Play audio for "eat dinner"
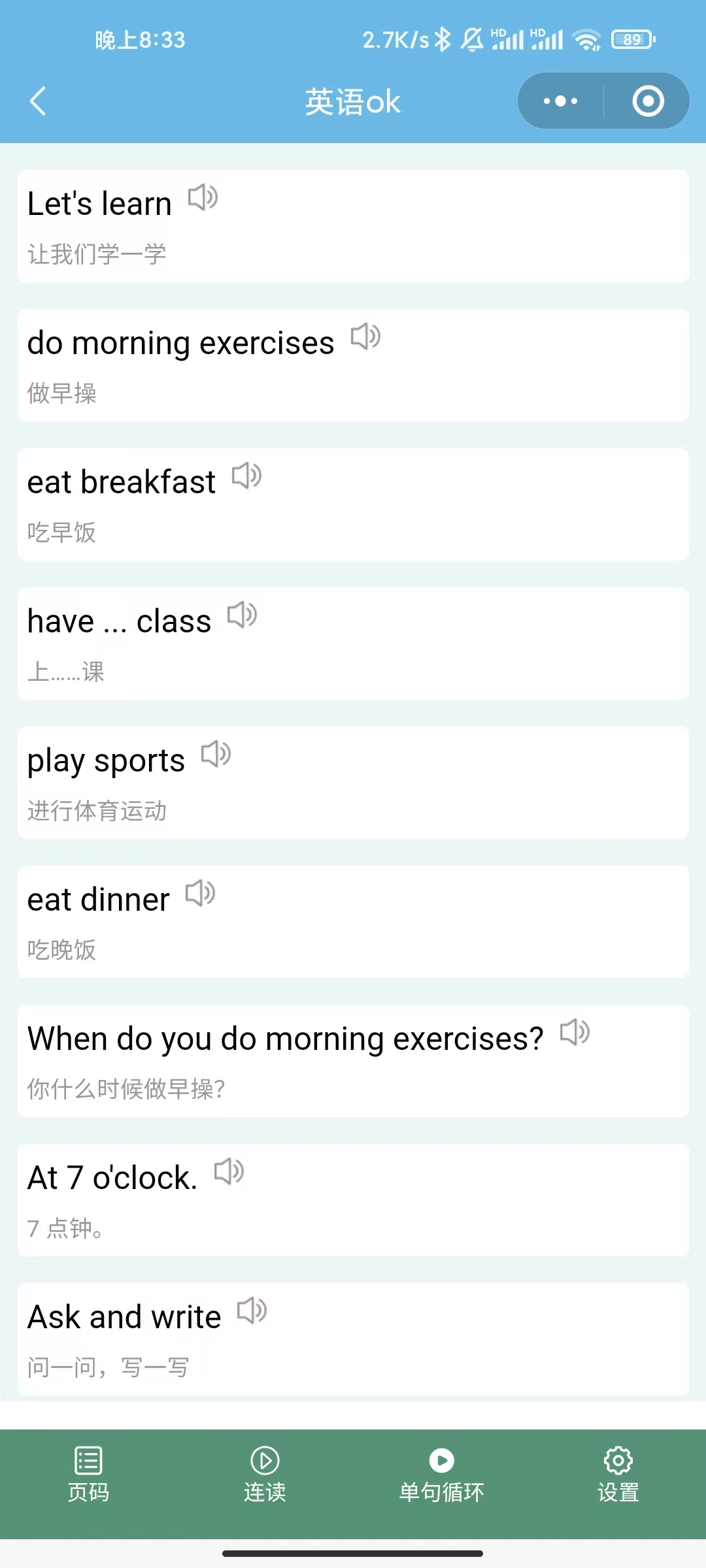 (x=200, y=893)
